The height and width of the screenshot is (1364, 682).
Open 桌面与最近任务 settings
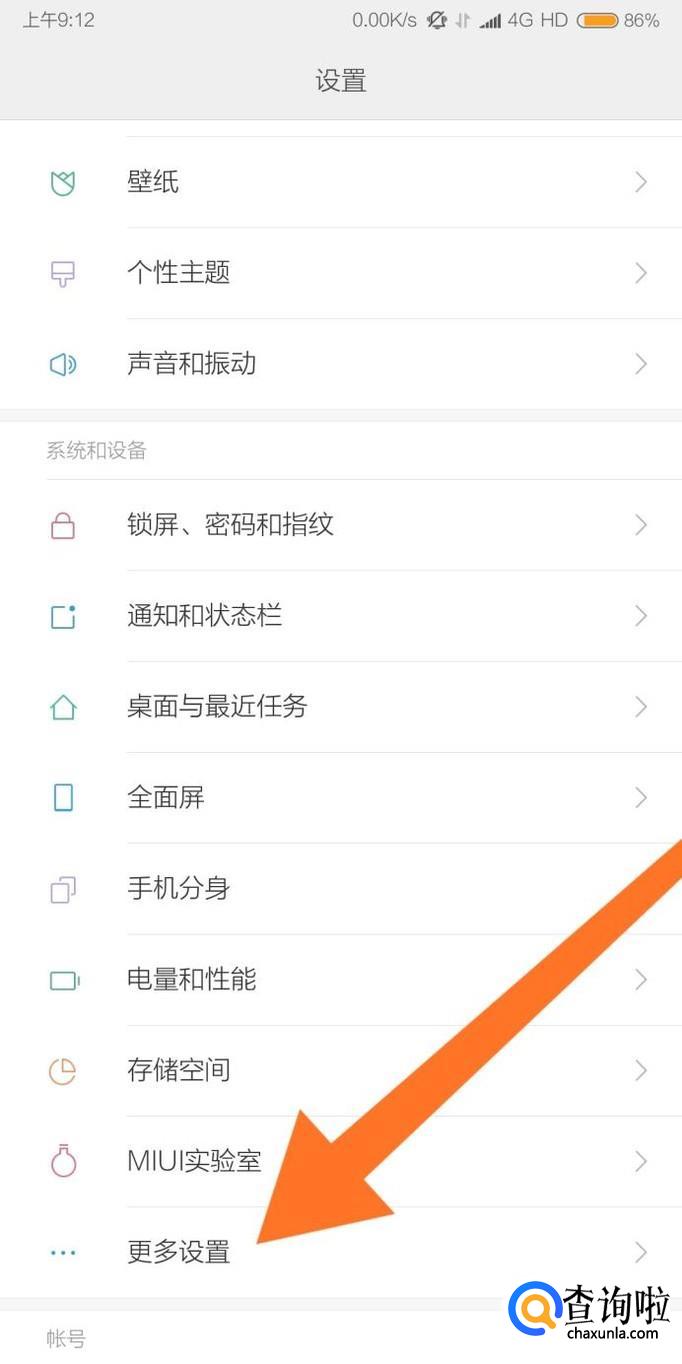point(217,707)
